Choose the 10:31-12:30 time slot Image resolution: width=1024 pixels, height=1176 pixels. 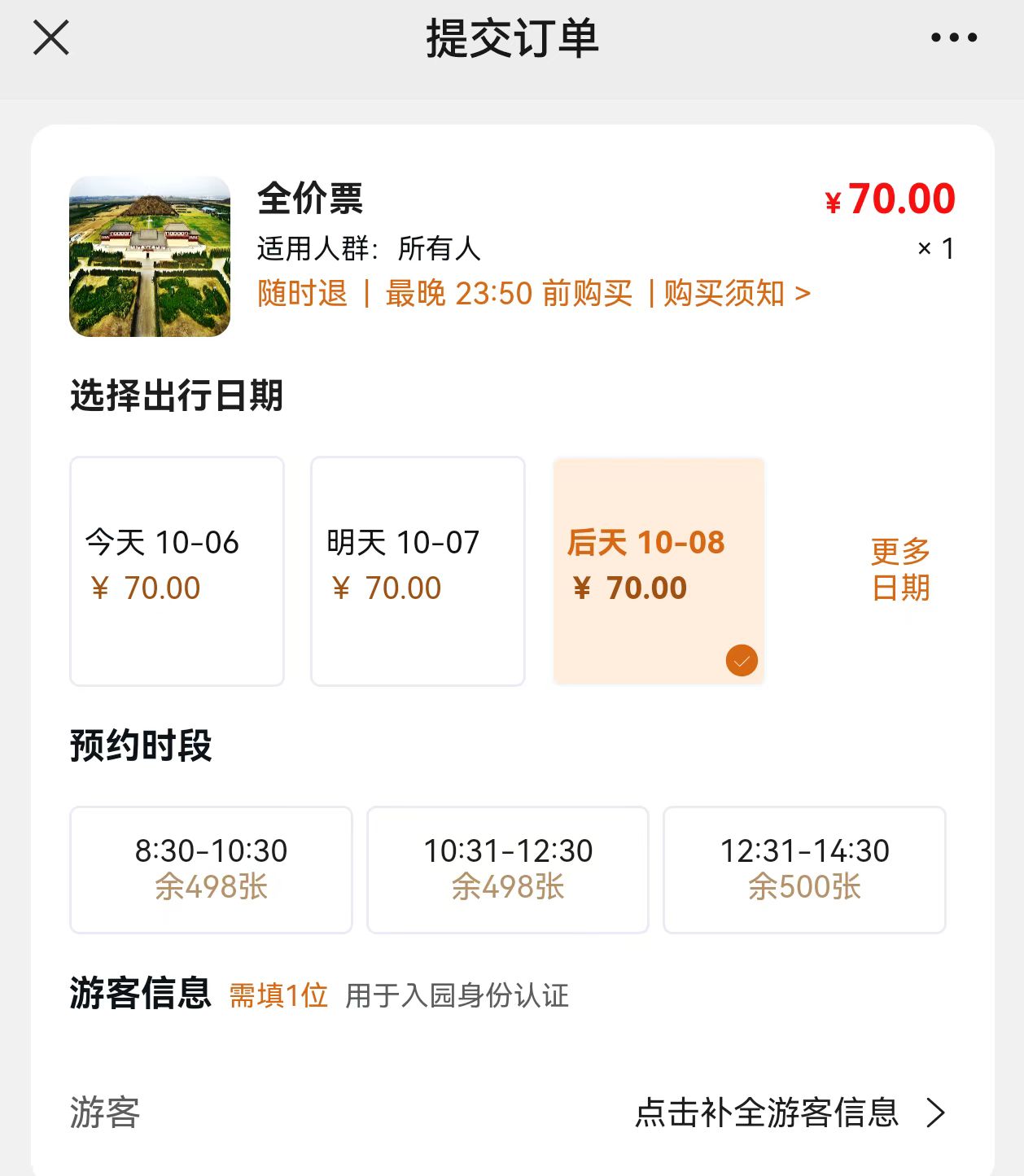508,869
